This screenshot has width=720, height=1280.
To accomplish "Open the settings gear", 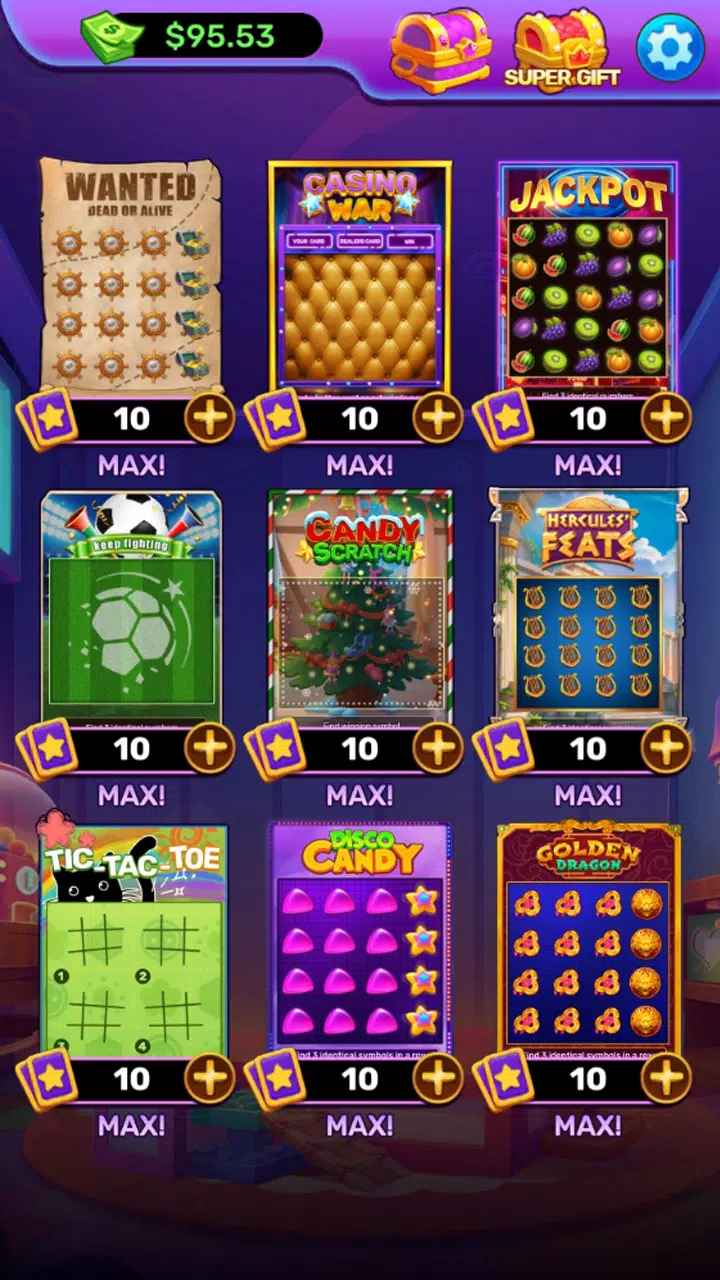I will [x=671, y=48].
